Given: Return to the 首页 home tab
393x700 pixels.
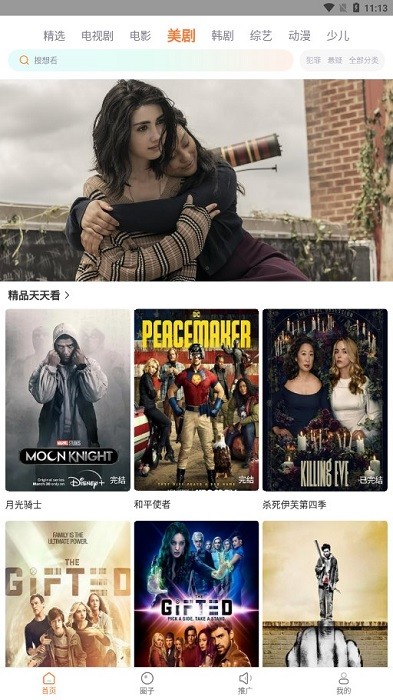Looking at the screenshot, I should (49, 683).
